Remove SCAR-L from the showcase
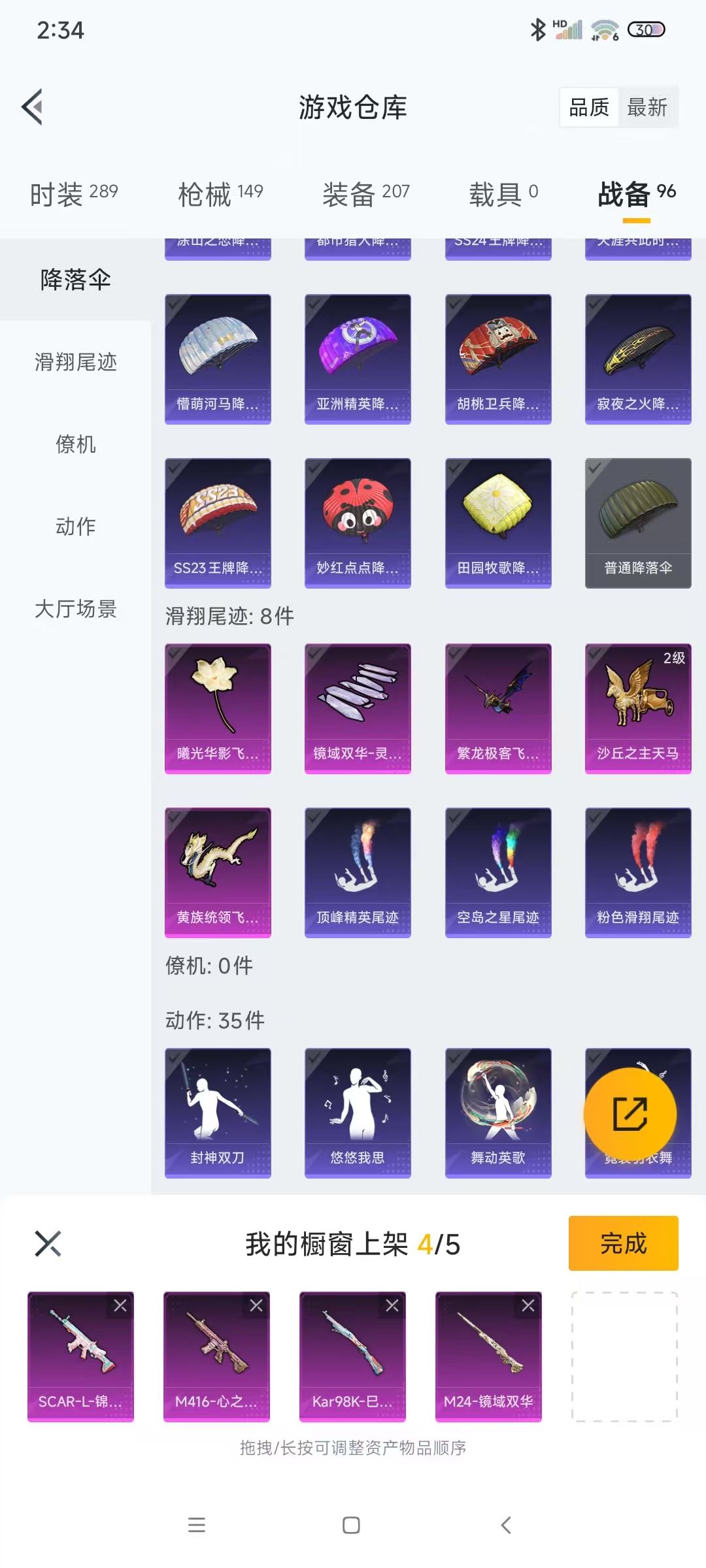Viewport: 706px width, 1568px height. 120,1305
